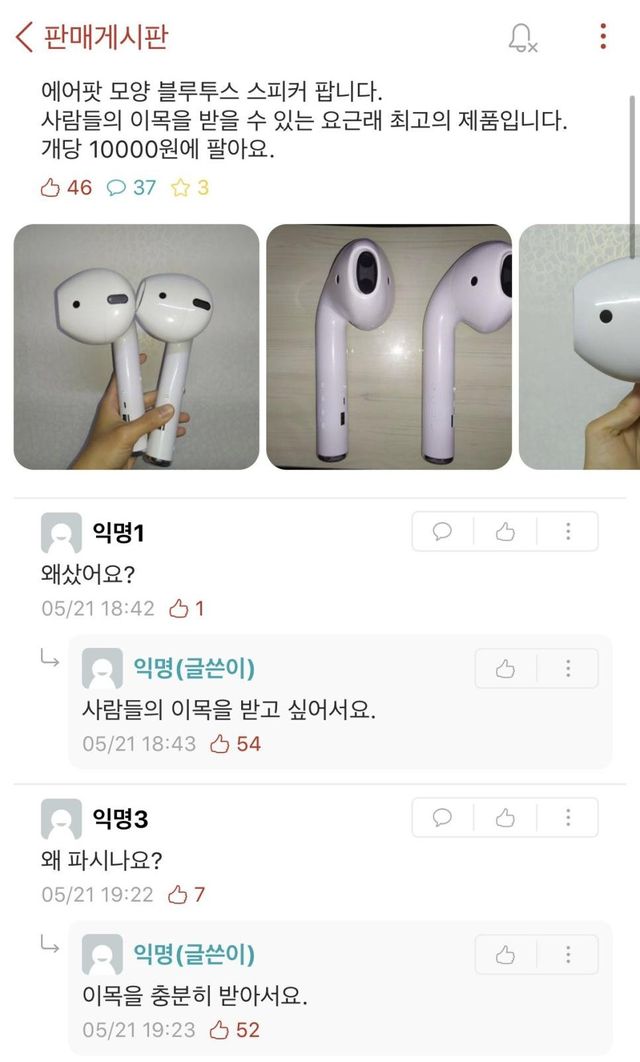The width and height of the screenshot is (640, 1062).
Task: Go back to the 판매게시판 board
Action: [26, 38]
